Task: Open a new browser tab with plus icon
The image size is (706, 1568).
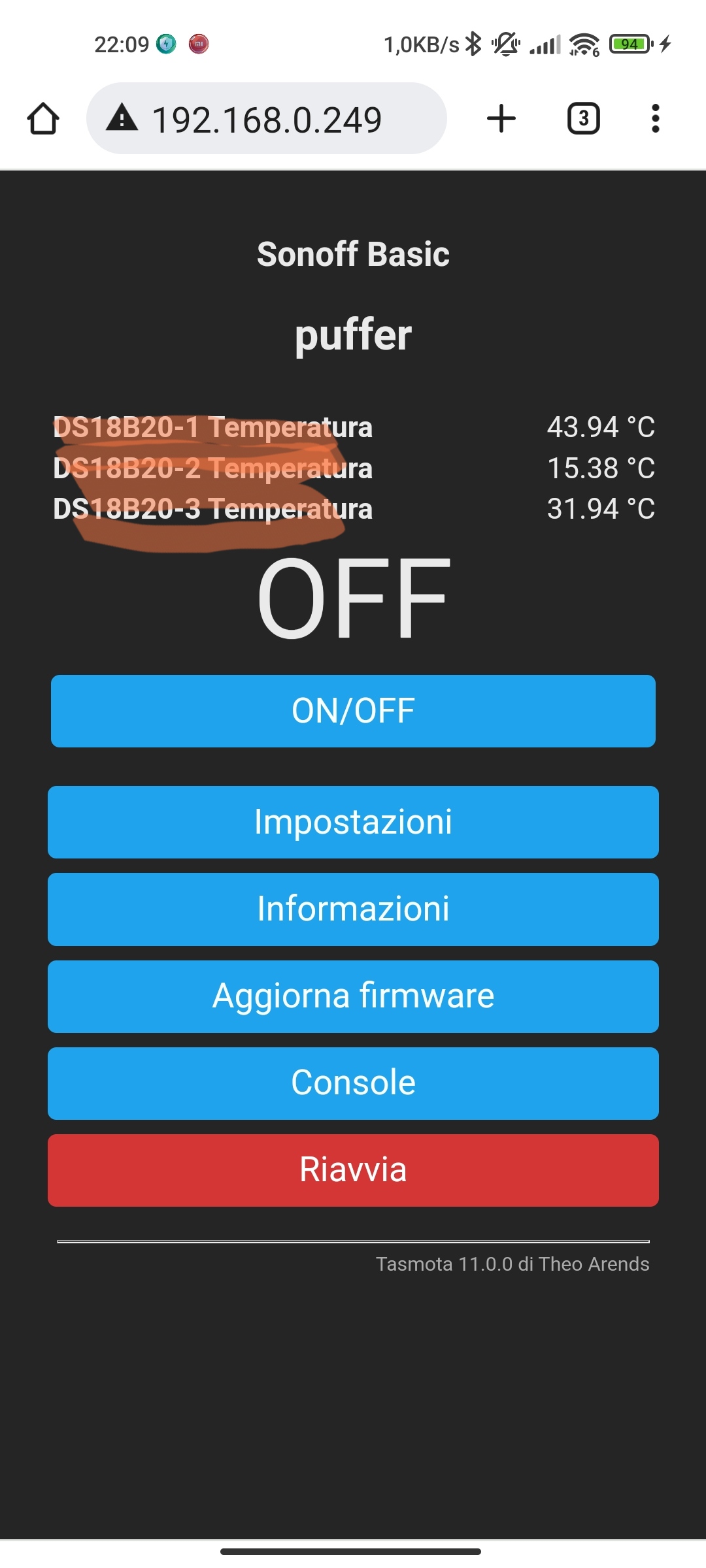Action: tap(501, 118)
